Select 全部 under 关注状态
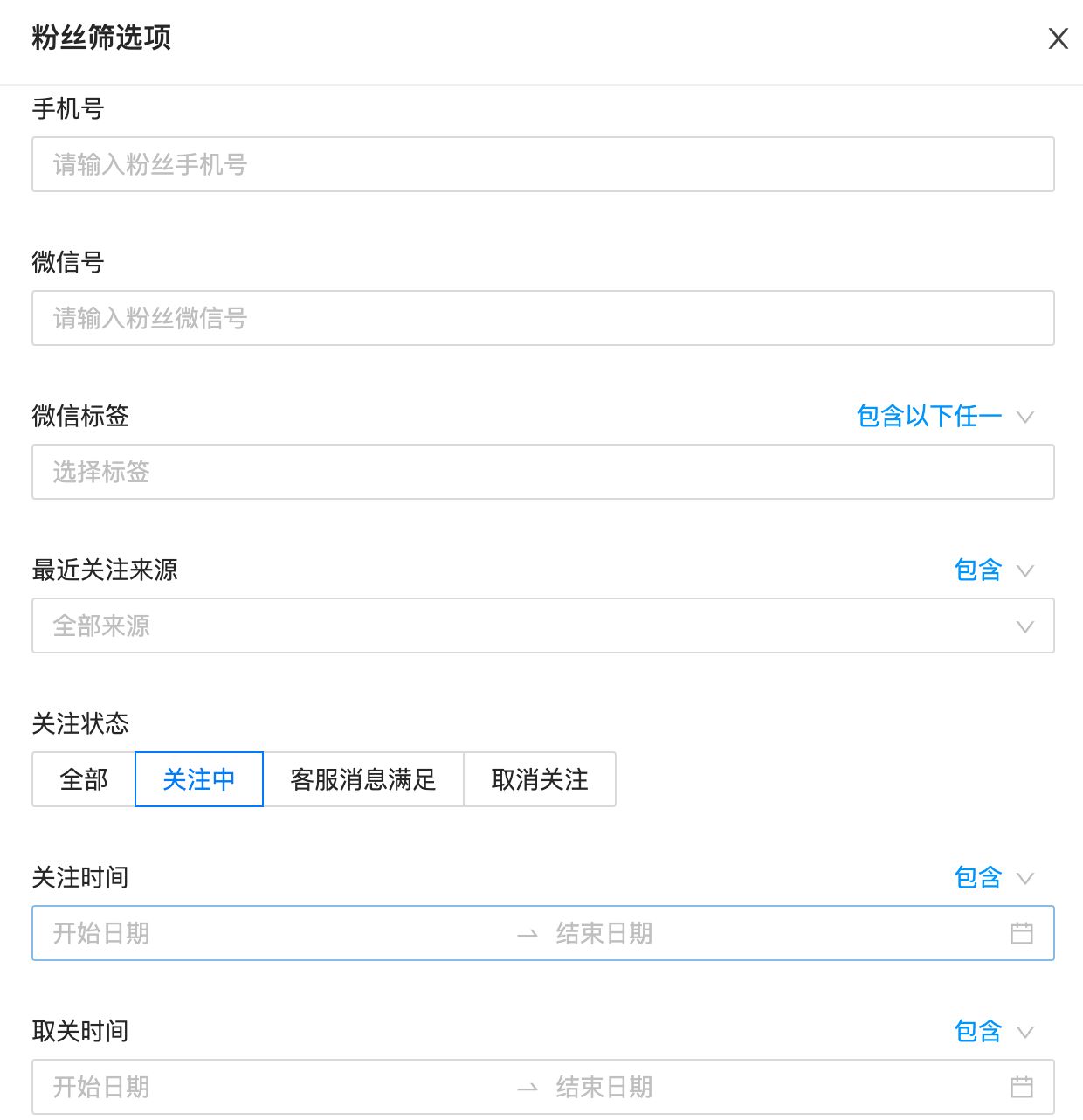1083x1120 pixels. tap(84, 779)
